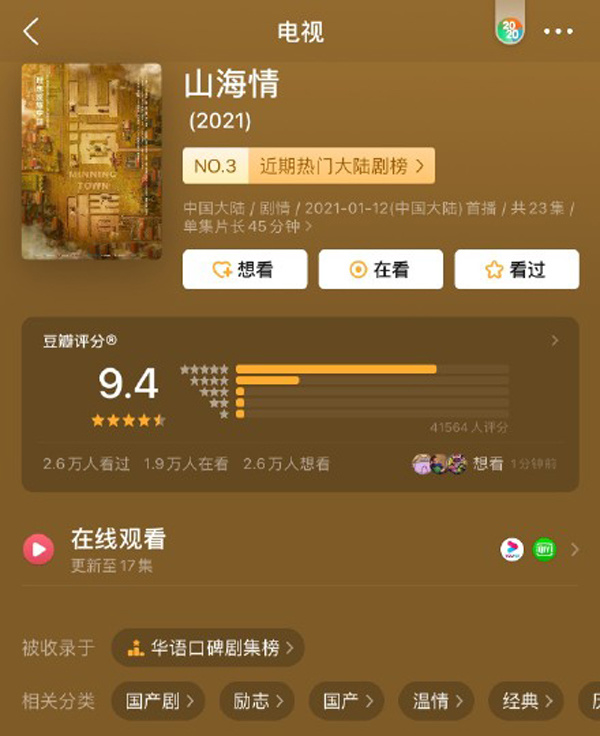Viewport: 600px width, 736px height.
Task: Select the 国产剧 category chip
Action: [159, 700]
